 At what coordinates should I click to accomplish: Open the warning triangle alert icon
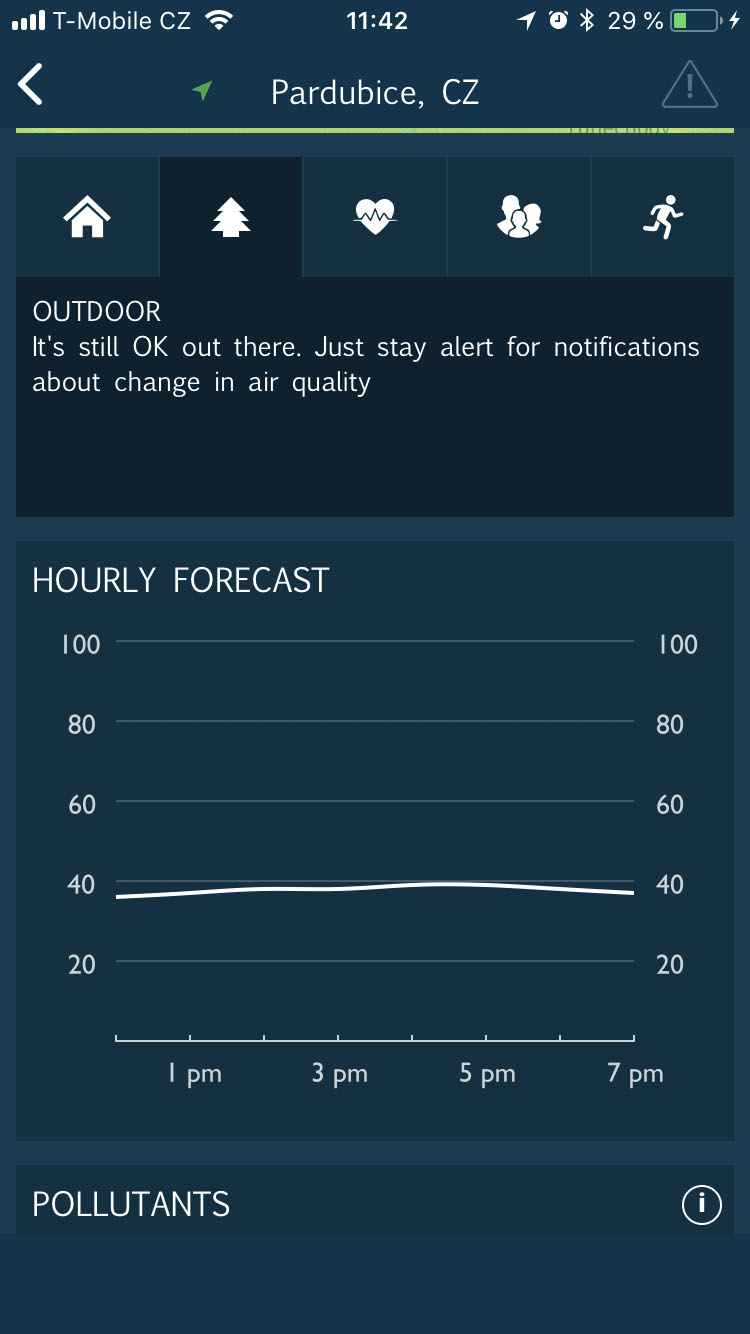tap(689, 85)
